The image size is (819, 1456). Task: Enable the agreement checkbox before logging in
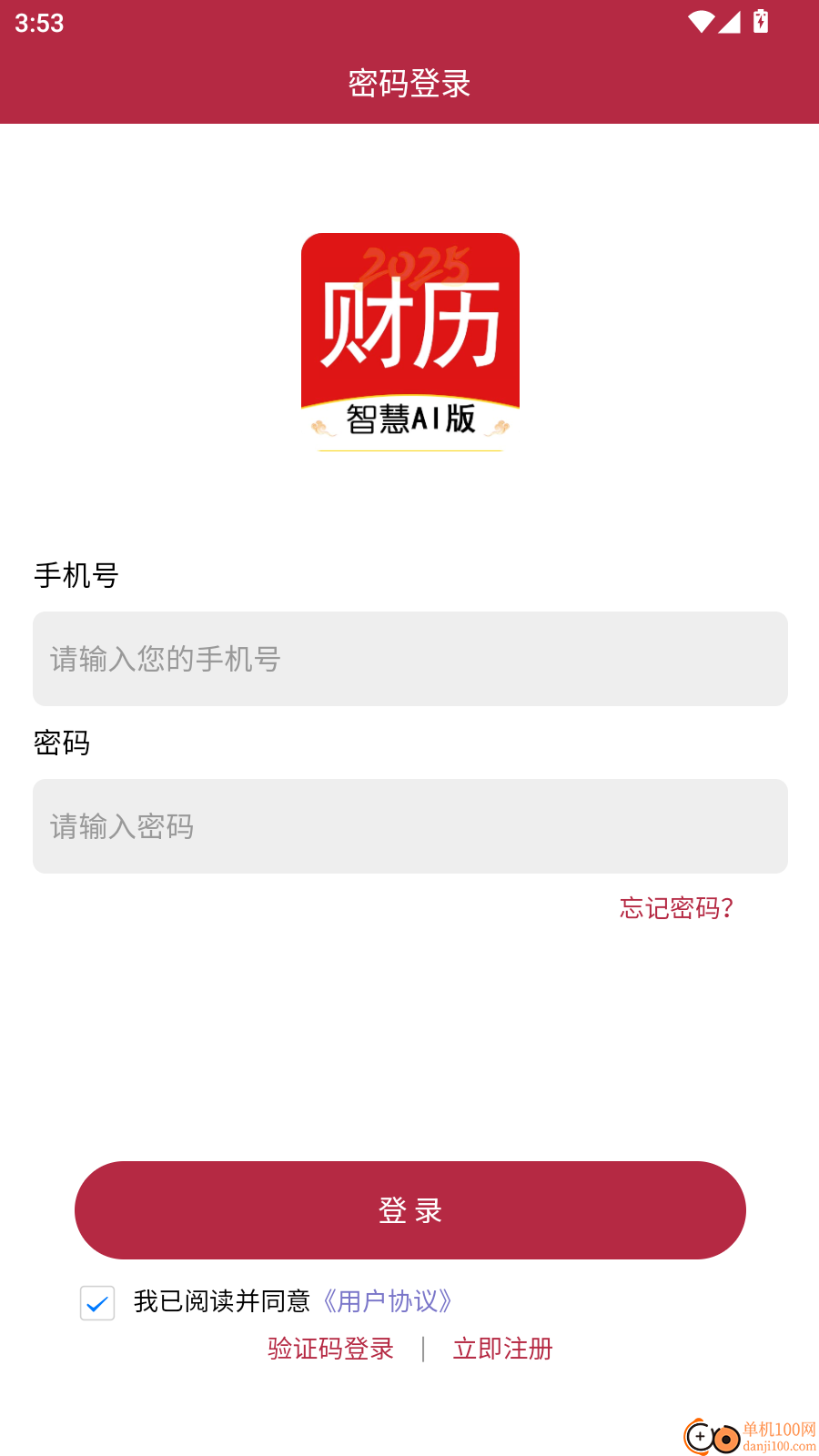96,1303
